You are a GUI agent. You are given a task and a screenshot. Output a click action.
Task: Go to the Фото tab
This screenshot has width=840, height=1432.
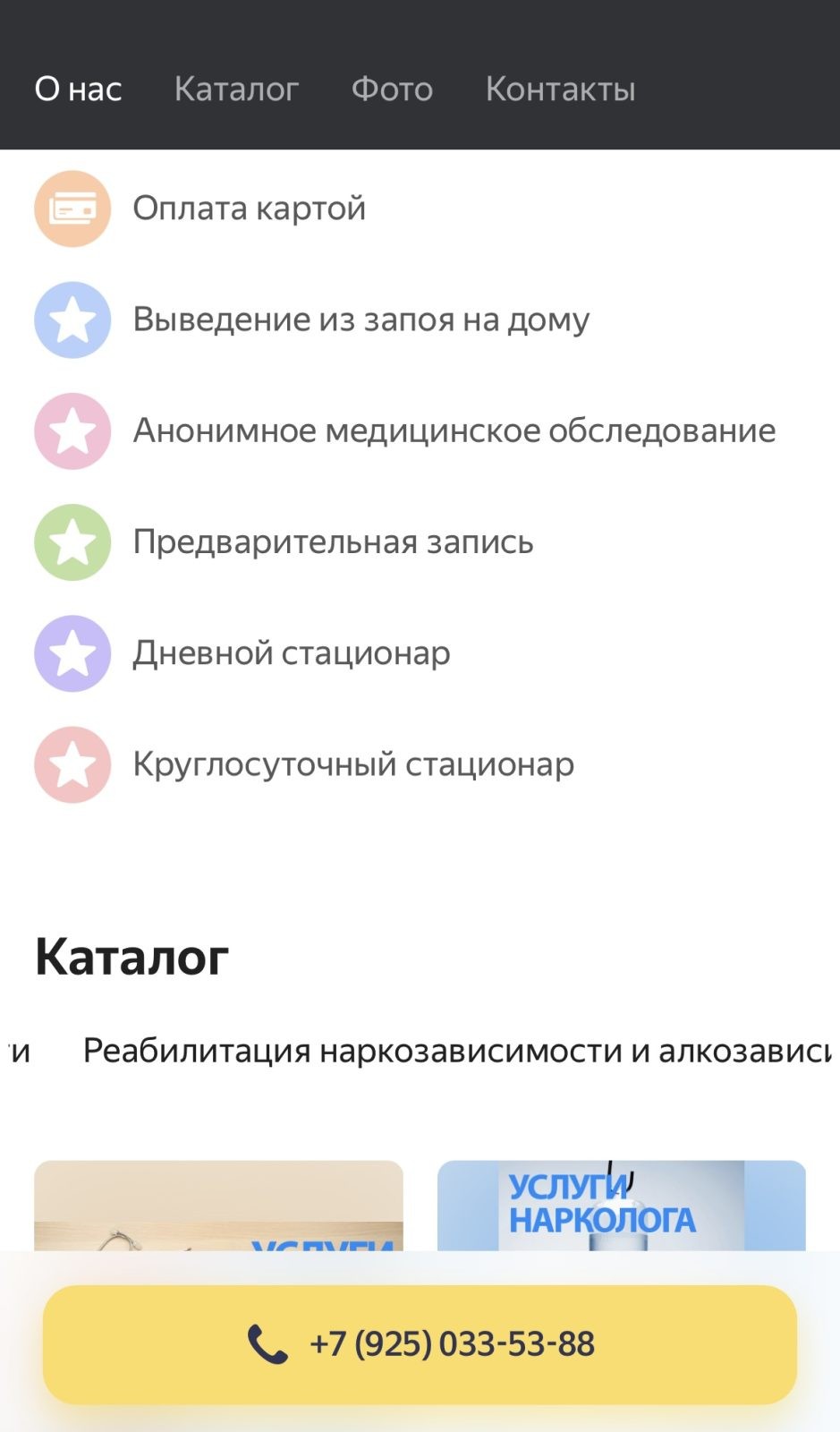pos(392,89)
